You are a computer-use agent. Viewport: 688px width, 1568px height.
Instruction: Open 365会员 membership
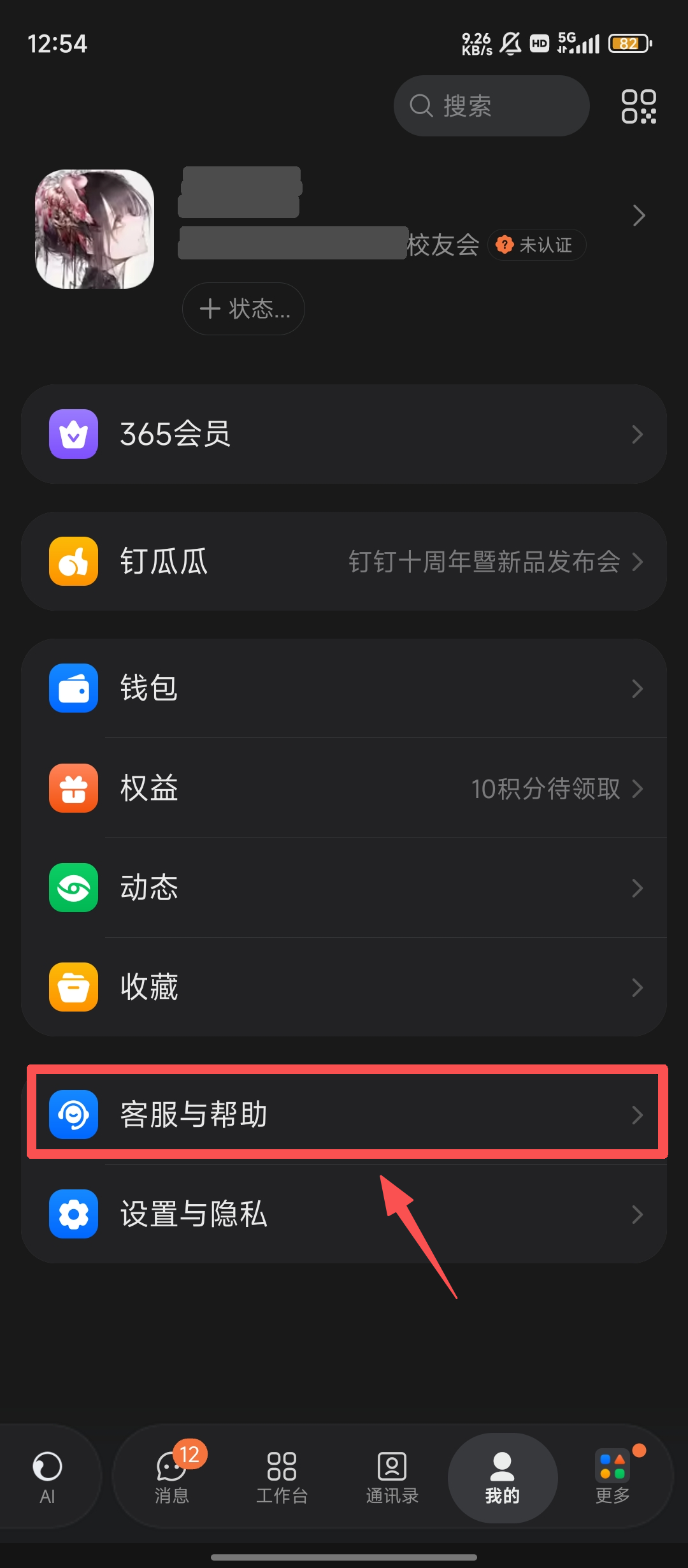click(x=344, y=434)
